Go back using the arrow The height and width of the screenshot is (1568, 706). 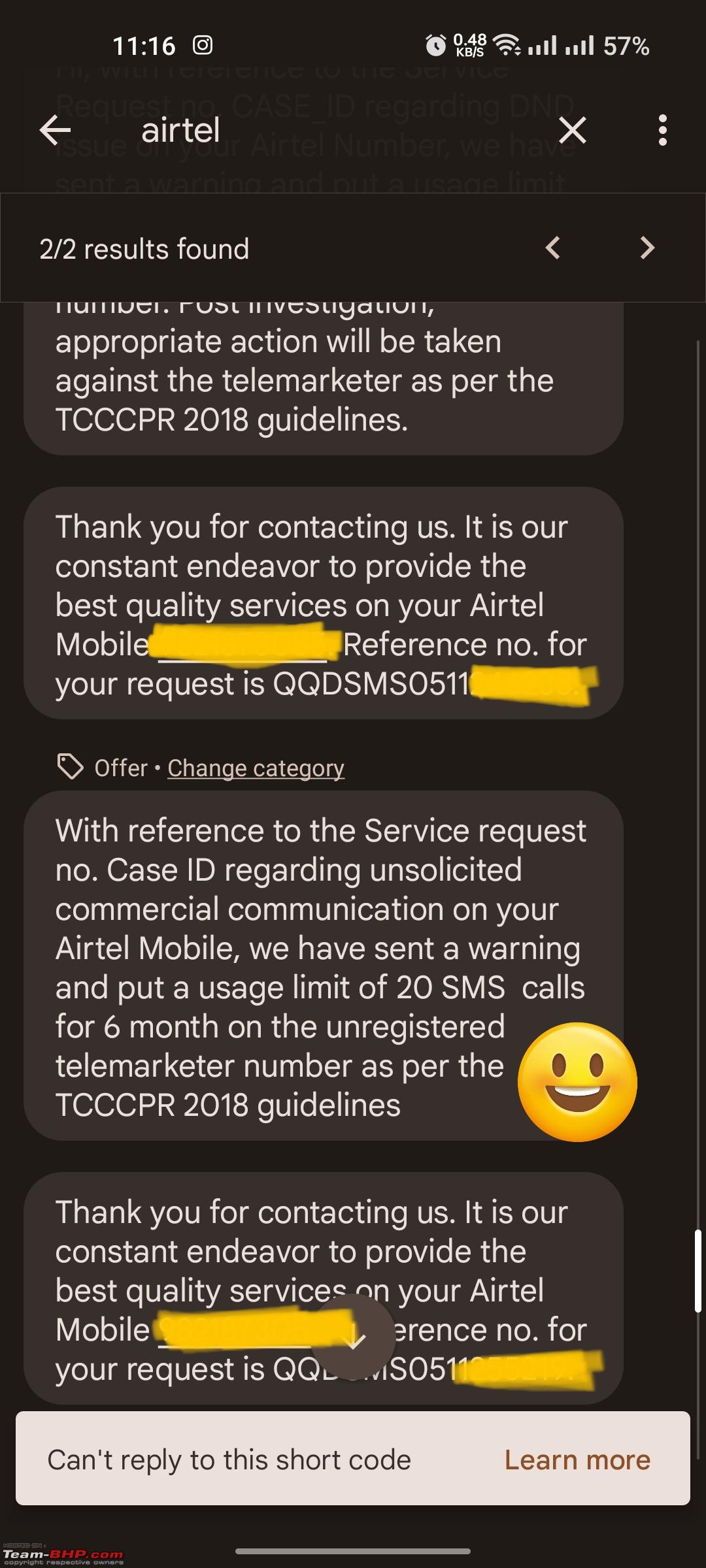pos(55,131)
